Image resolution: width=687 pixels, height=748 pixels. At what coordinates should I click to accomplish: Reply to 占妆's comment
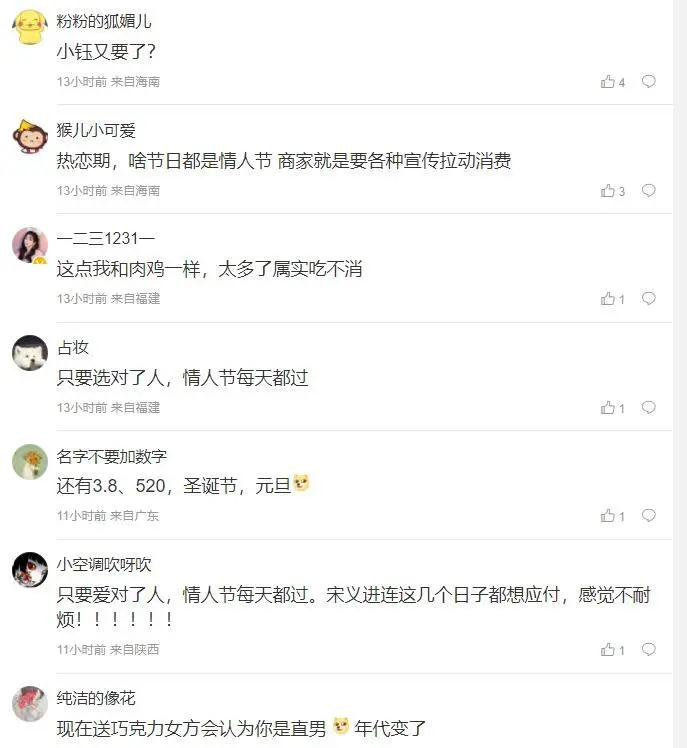point(648,408)
